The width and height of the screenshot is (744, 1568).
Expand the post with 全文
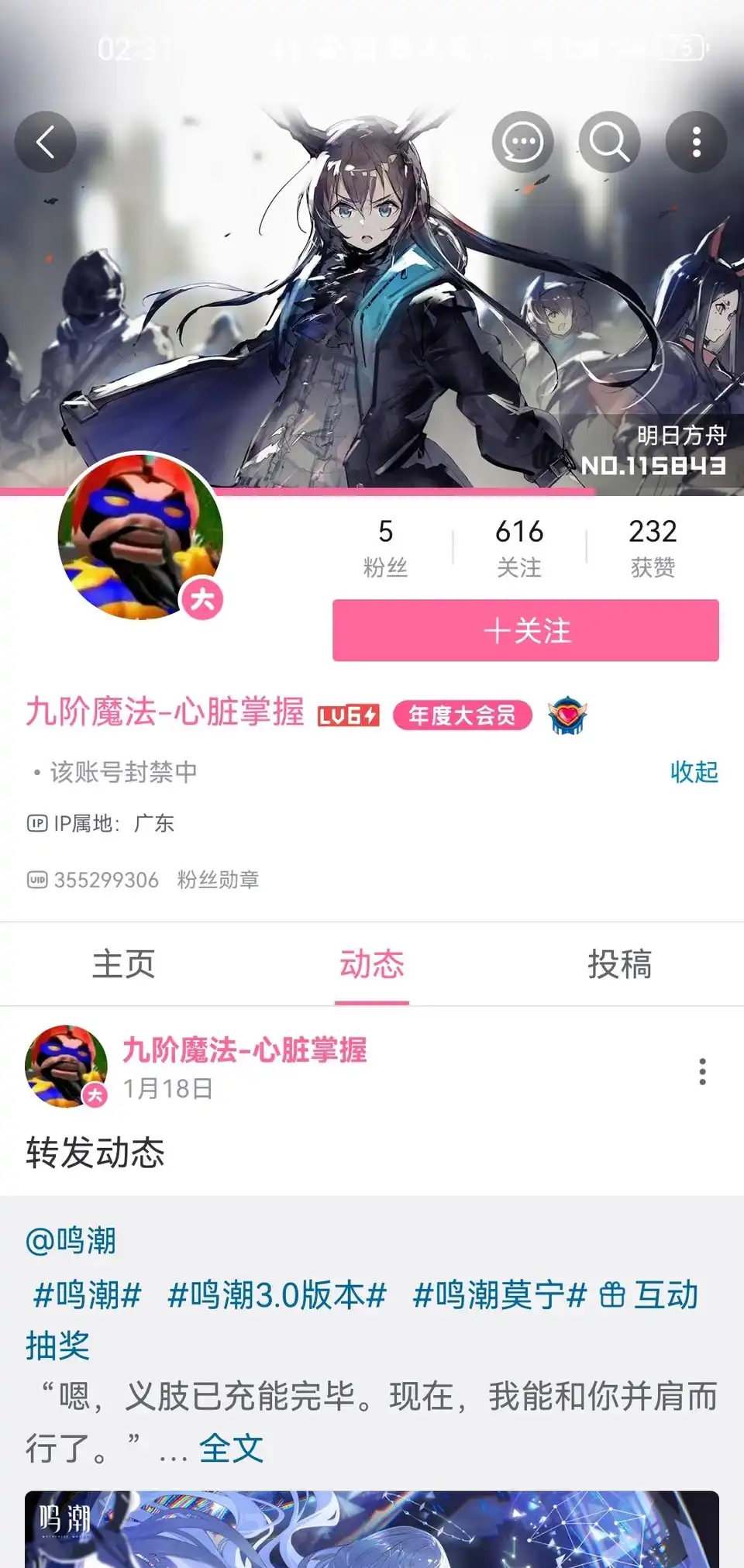231,1448
